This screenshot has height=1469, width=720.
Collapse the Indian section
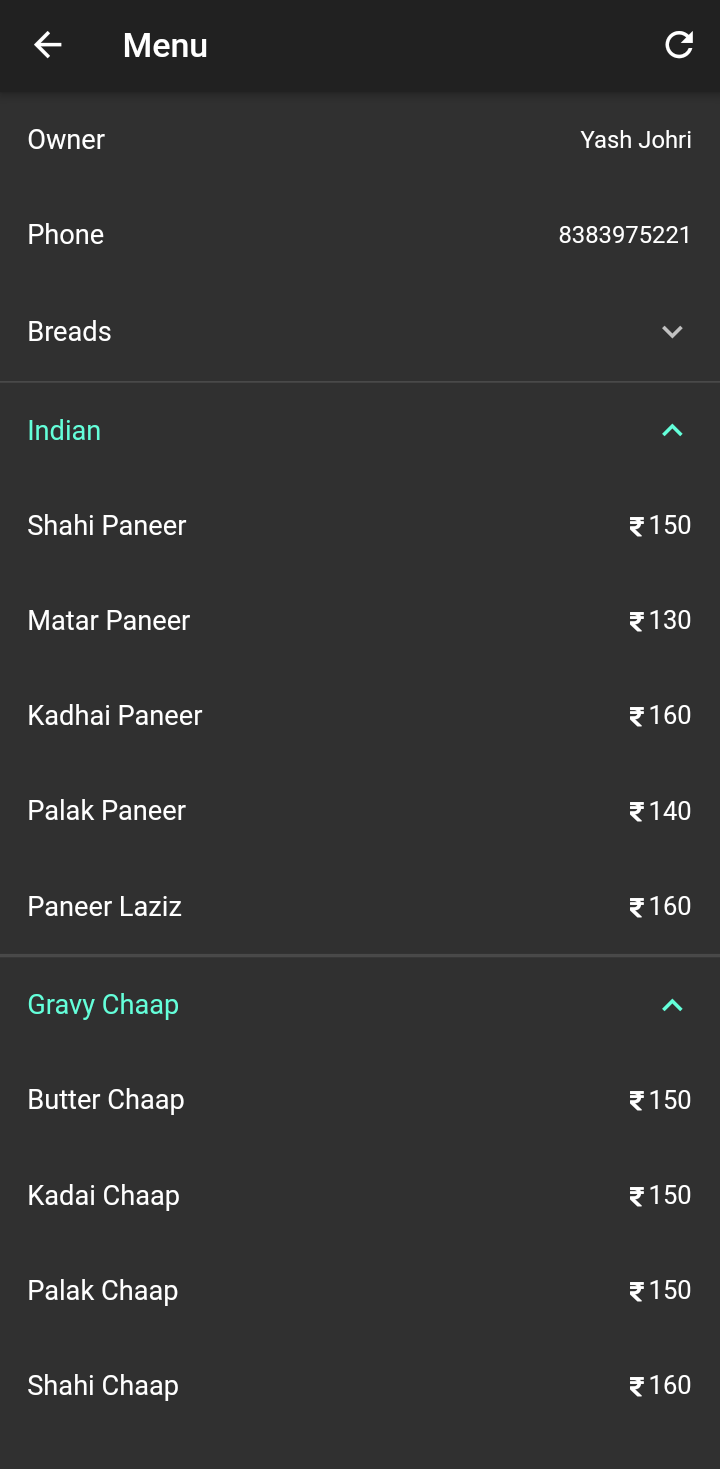click(672, 431)
